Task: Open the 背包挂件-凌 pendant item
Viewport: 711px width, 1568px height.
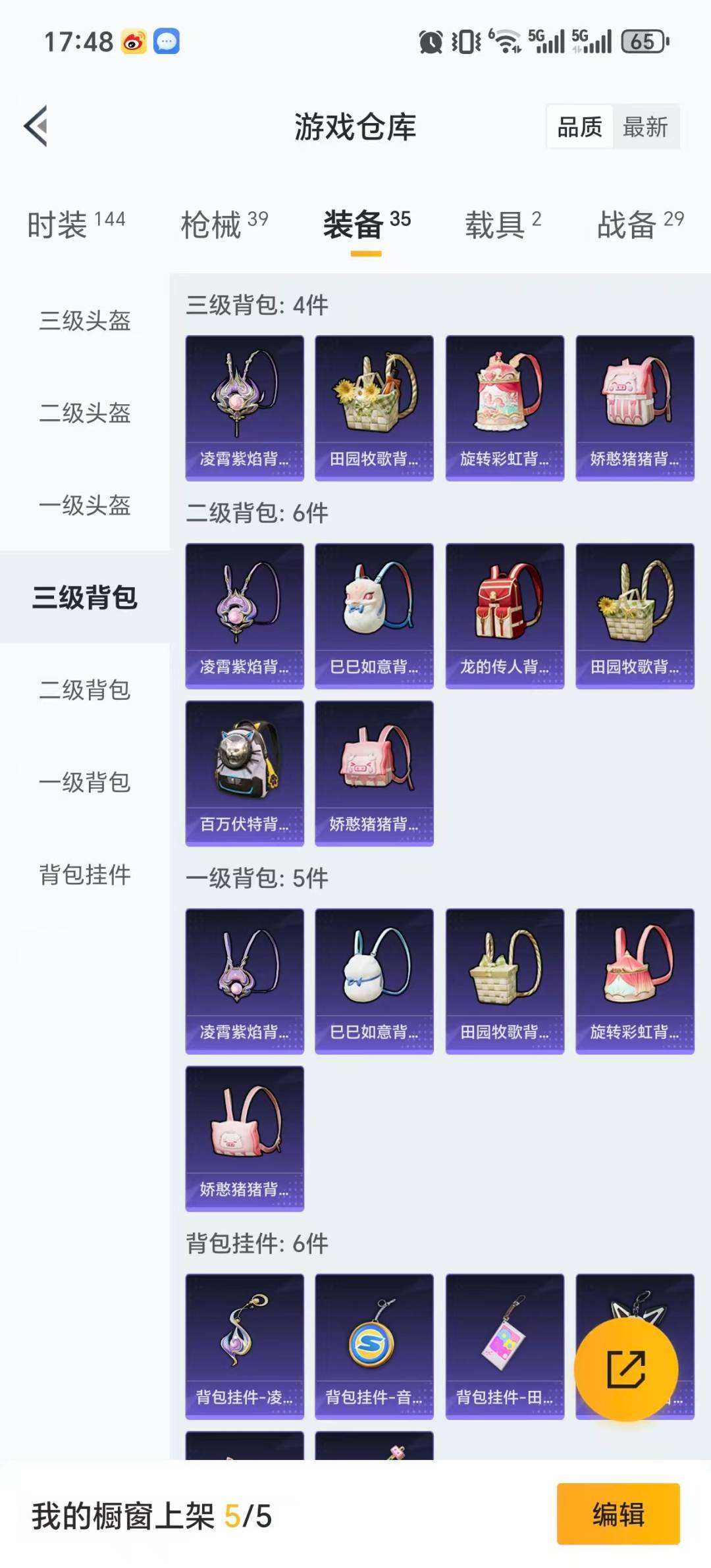Action: click(244, 1346)
